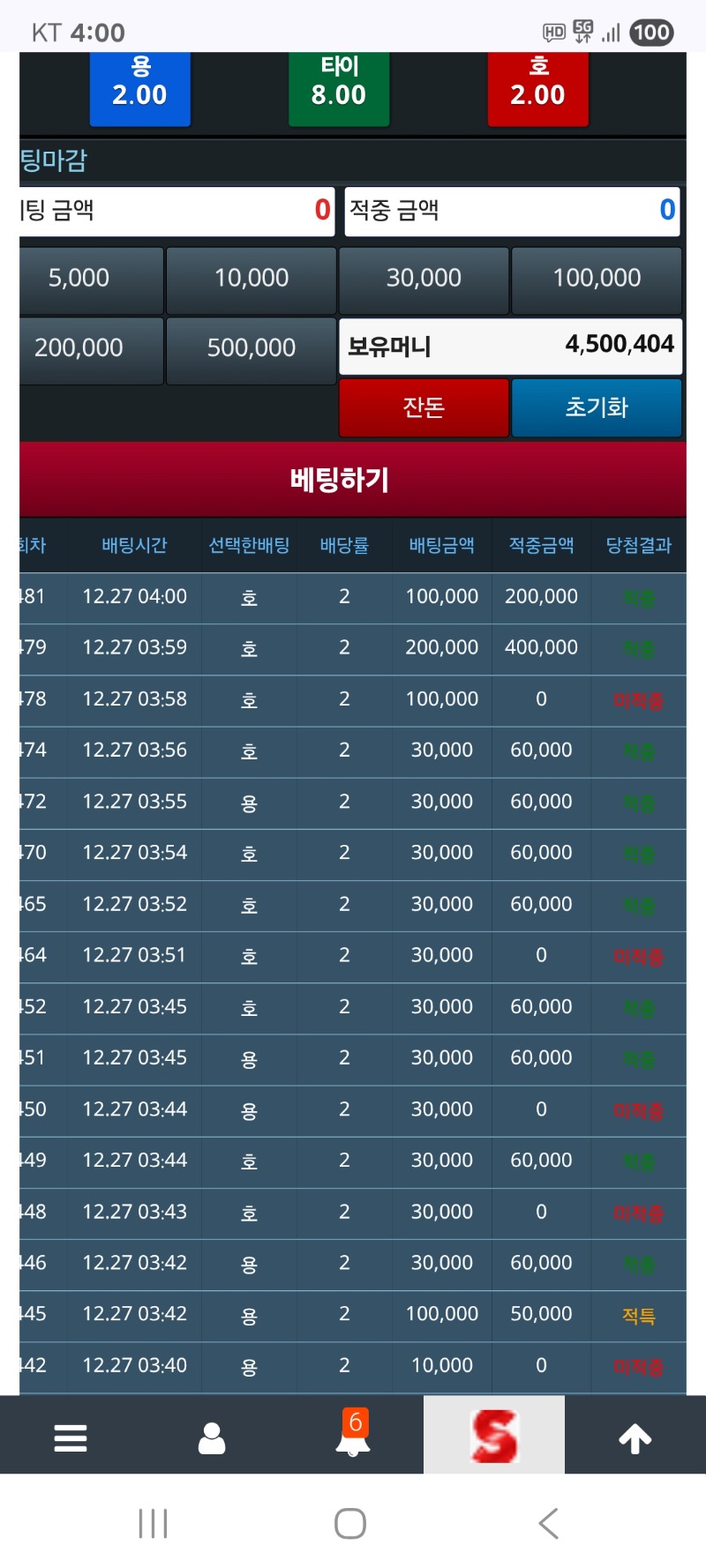The height and width of the screenshot is (1568, 706).
Task: Open the user profile icon
Action: [212, 1438]
